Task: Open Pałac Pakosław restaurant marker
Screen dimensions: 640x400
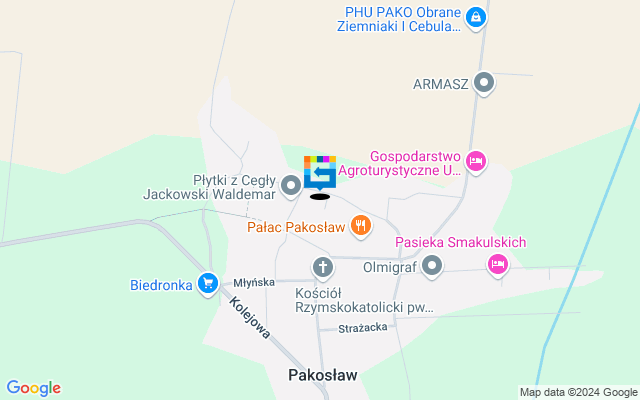Action: [361, 227]
